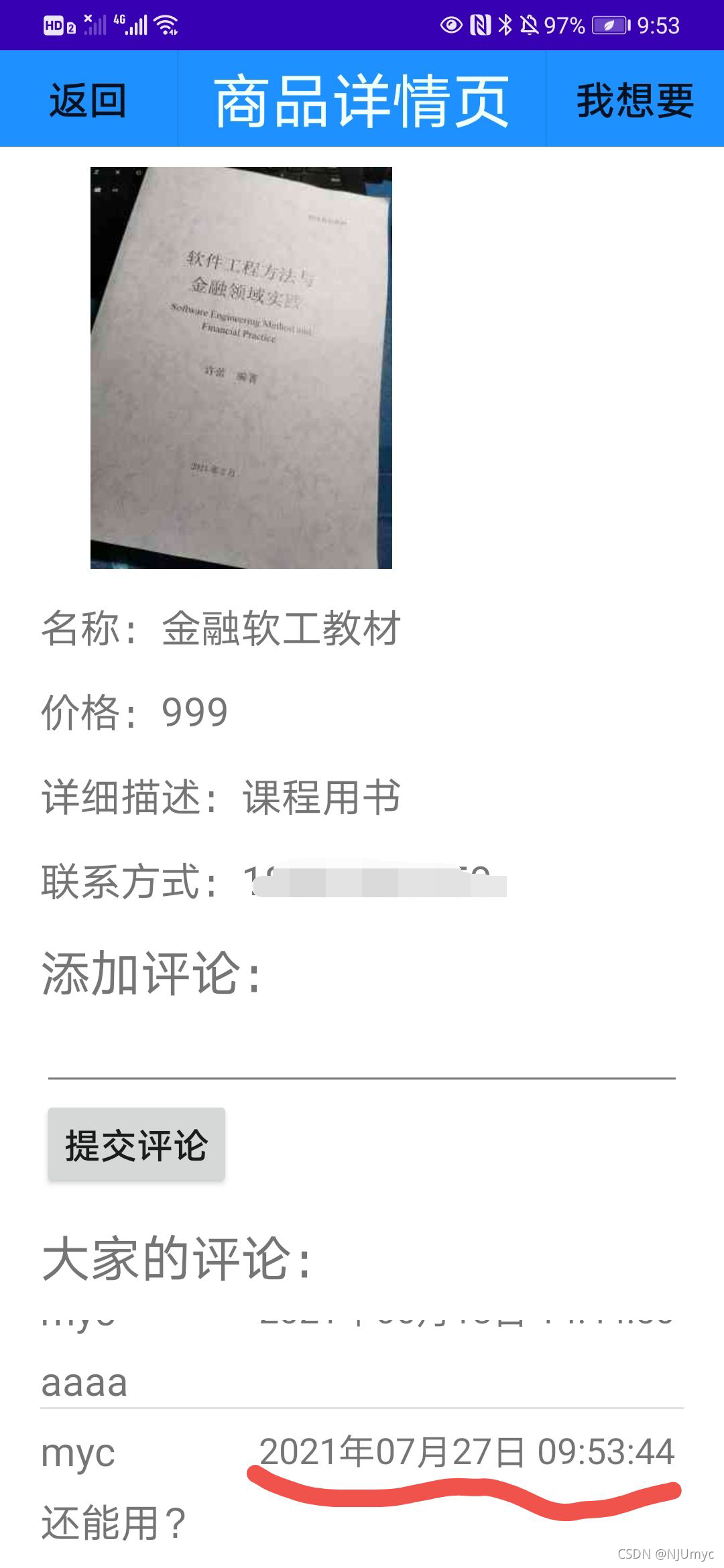Focus the 添加评论 comment input field
Viewport: 724px width, 1568px height.
pos(362,1052)
